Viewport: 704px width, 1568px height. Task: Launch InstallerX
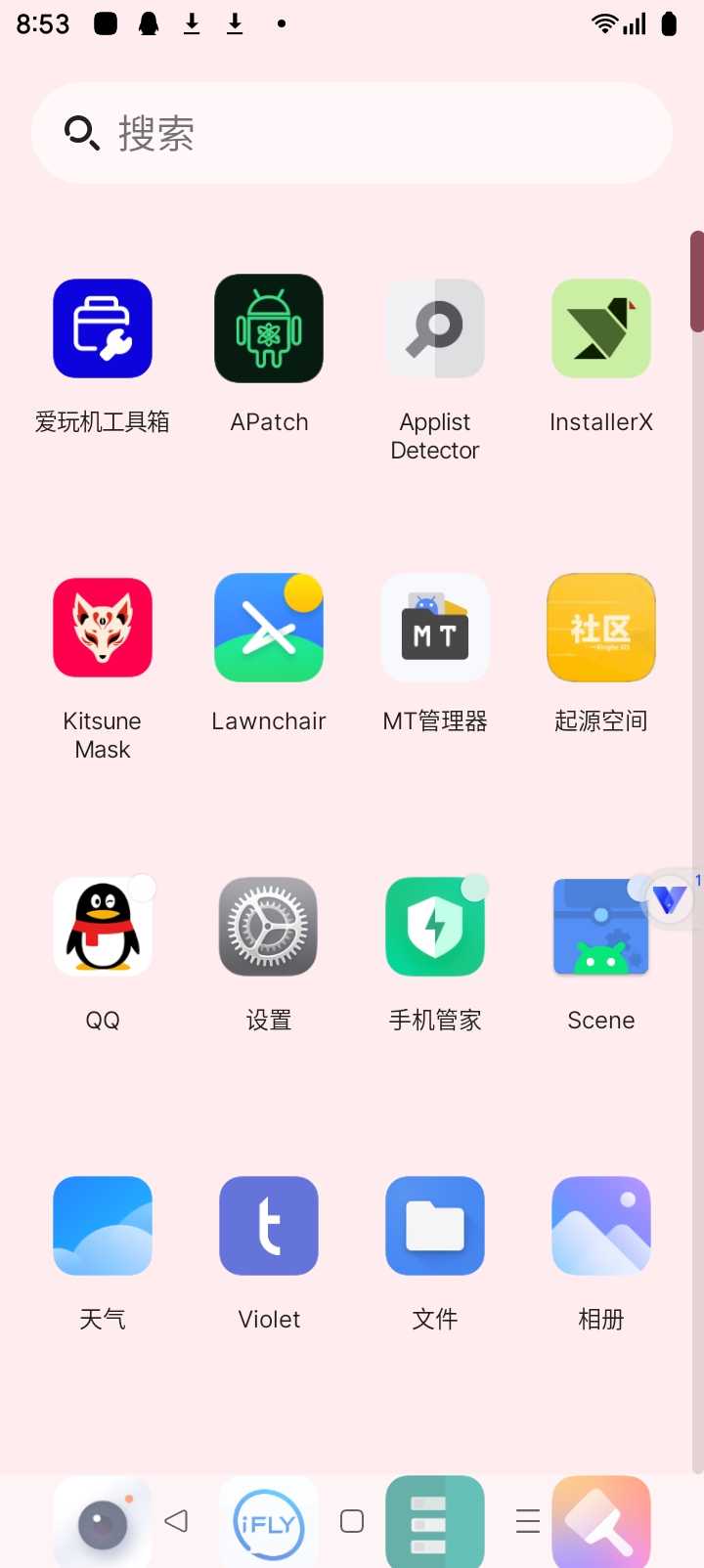click(601, 328)
